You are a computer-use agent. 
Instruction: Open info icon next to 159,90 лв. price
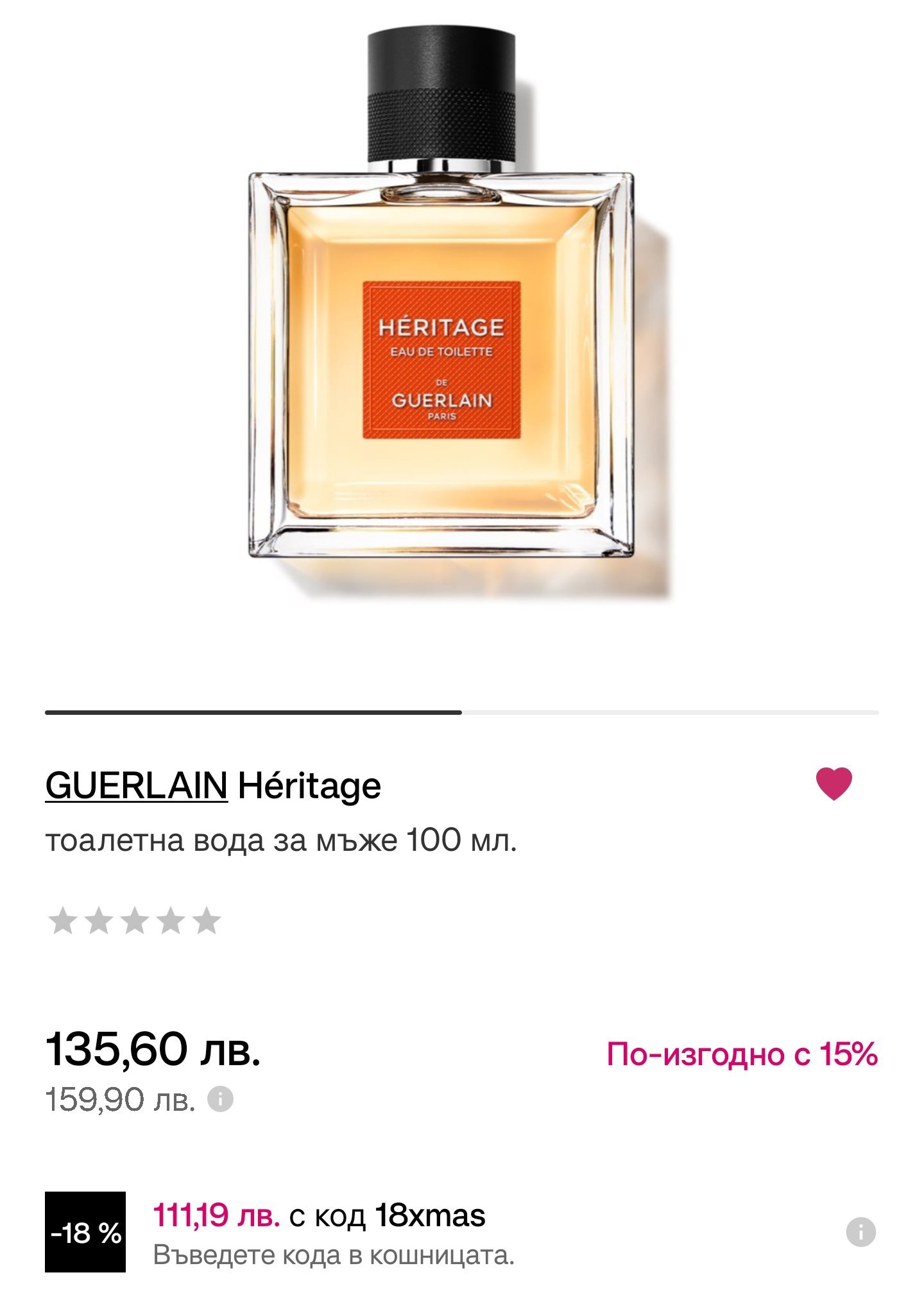click(220, 1099)
